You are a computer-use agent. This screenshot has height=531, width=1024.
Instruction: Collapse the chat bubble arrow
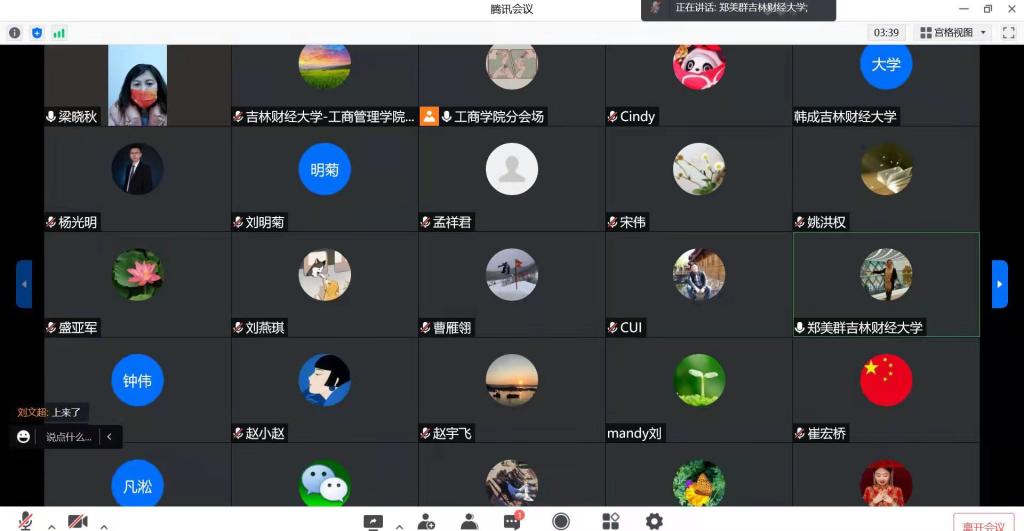pos(109,437)
